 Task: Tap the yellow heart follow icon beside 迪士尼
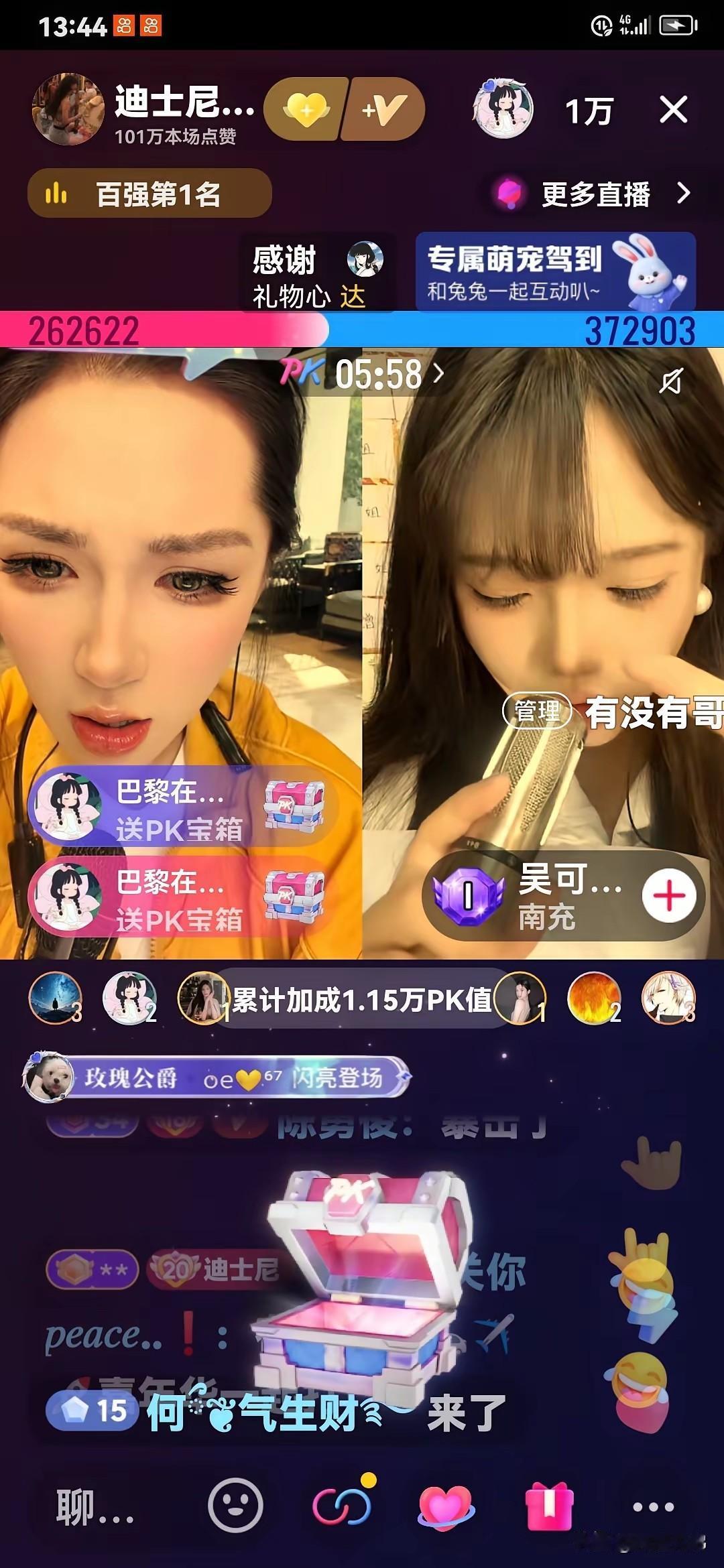coord(308,107)
